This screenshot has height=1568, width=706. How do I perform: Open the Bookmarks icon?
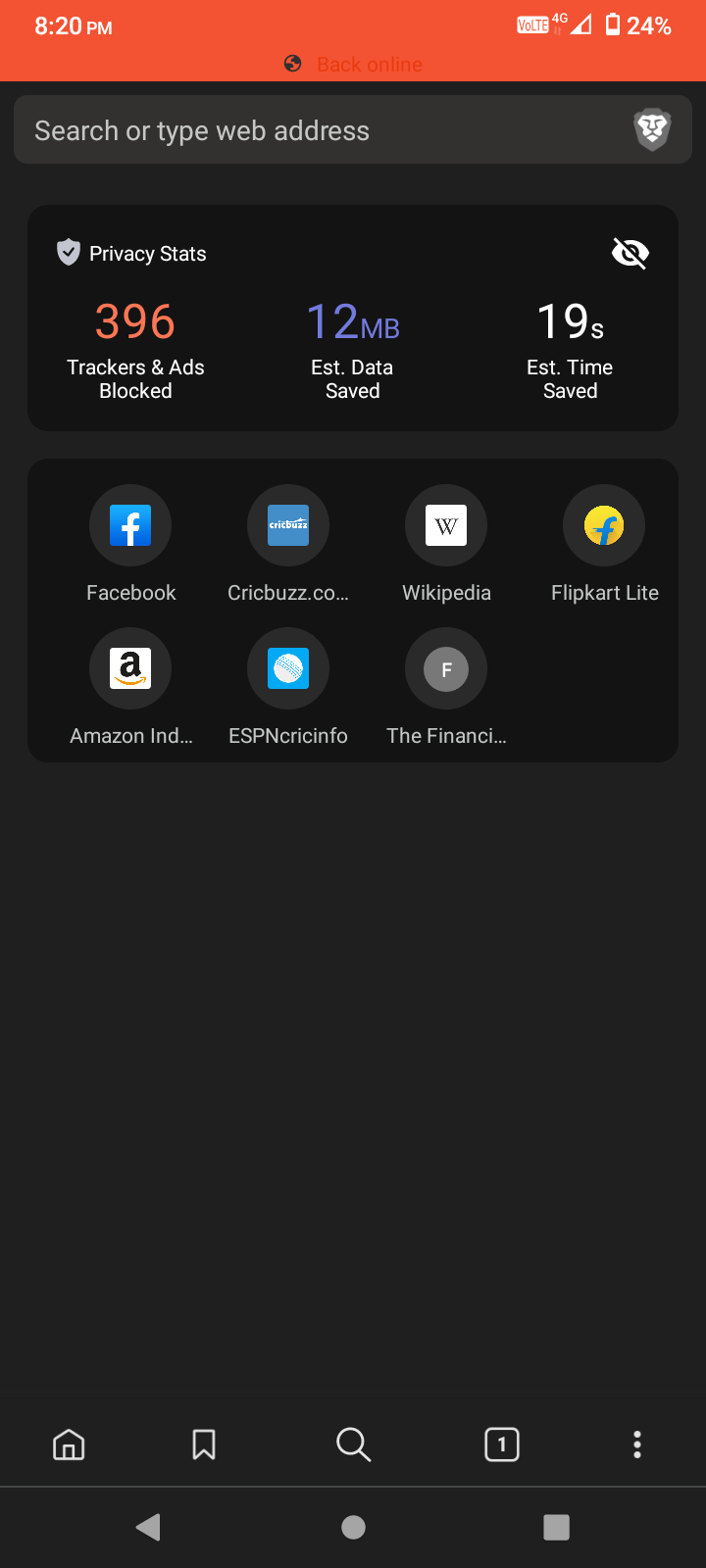pyautogui.click(x=203, y=1444)
